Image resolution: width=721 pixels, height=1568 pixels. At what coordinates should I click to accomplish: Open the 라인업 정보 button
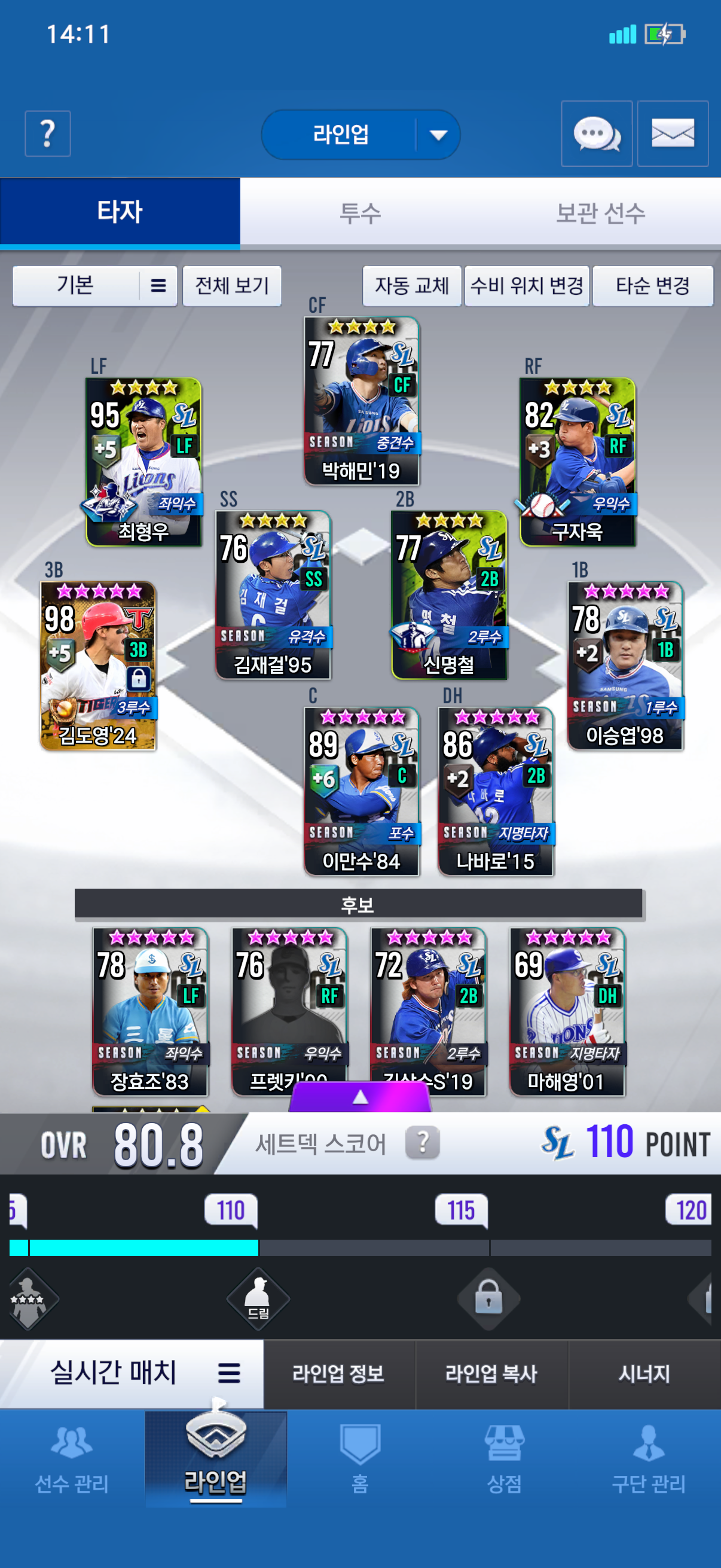pos(339,1374)
